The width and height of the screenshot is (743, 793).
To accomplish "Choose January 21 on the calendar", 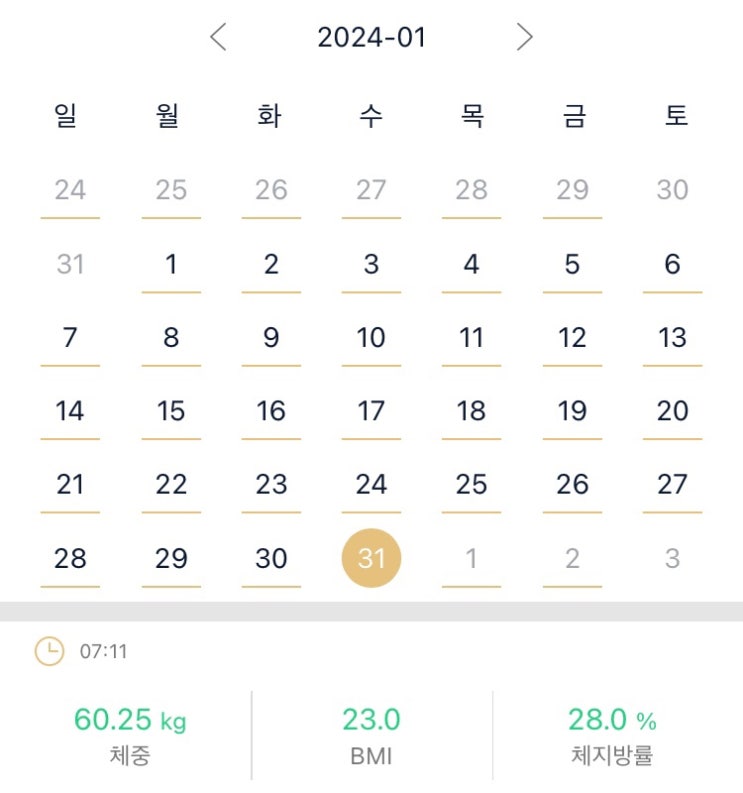I will pos(70,484).
